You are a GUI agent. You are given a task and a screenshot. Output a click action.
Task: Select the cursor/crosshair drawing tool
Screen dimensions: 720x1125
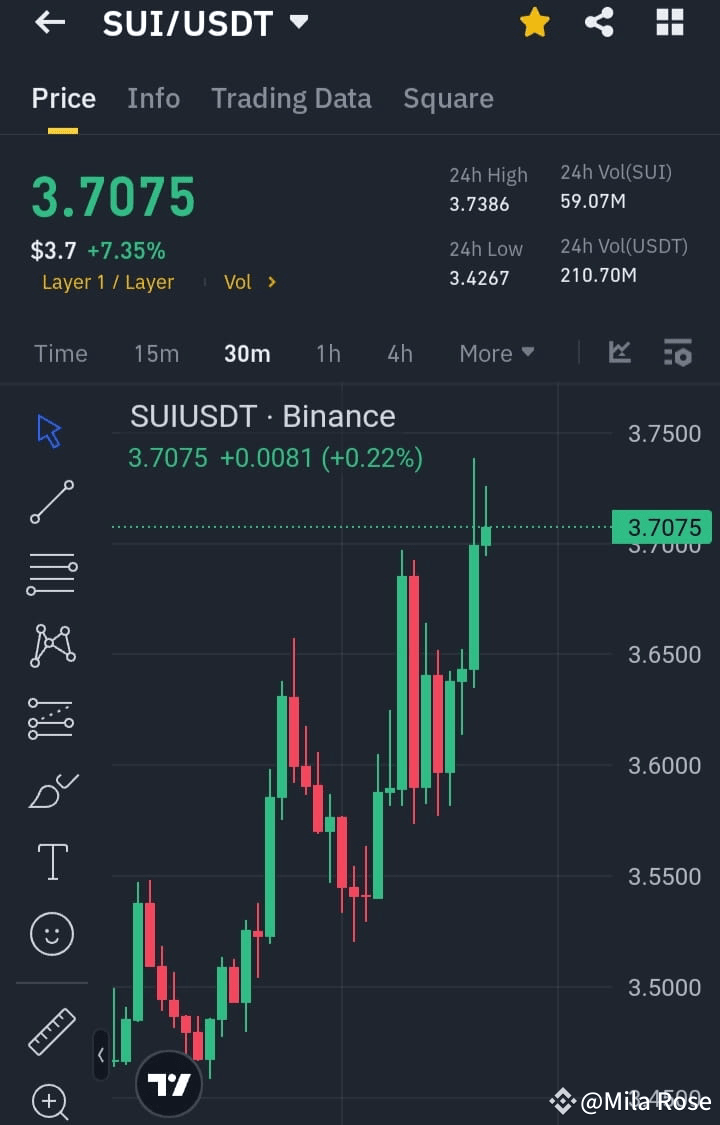(46, 429)
